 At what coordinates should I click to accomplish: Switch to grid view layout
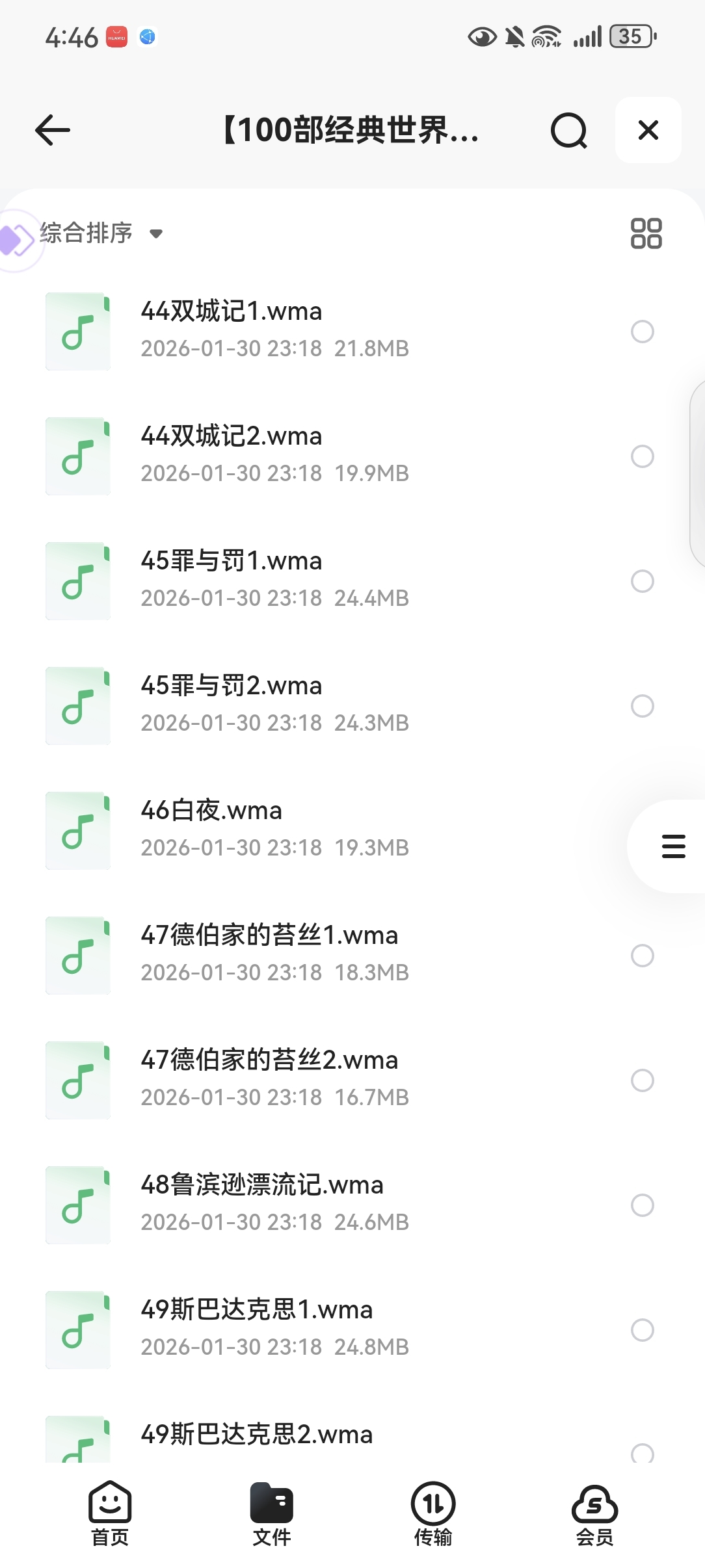(646, 233)
